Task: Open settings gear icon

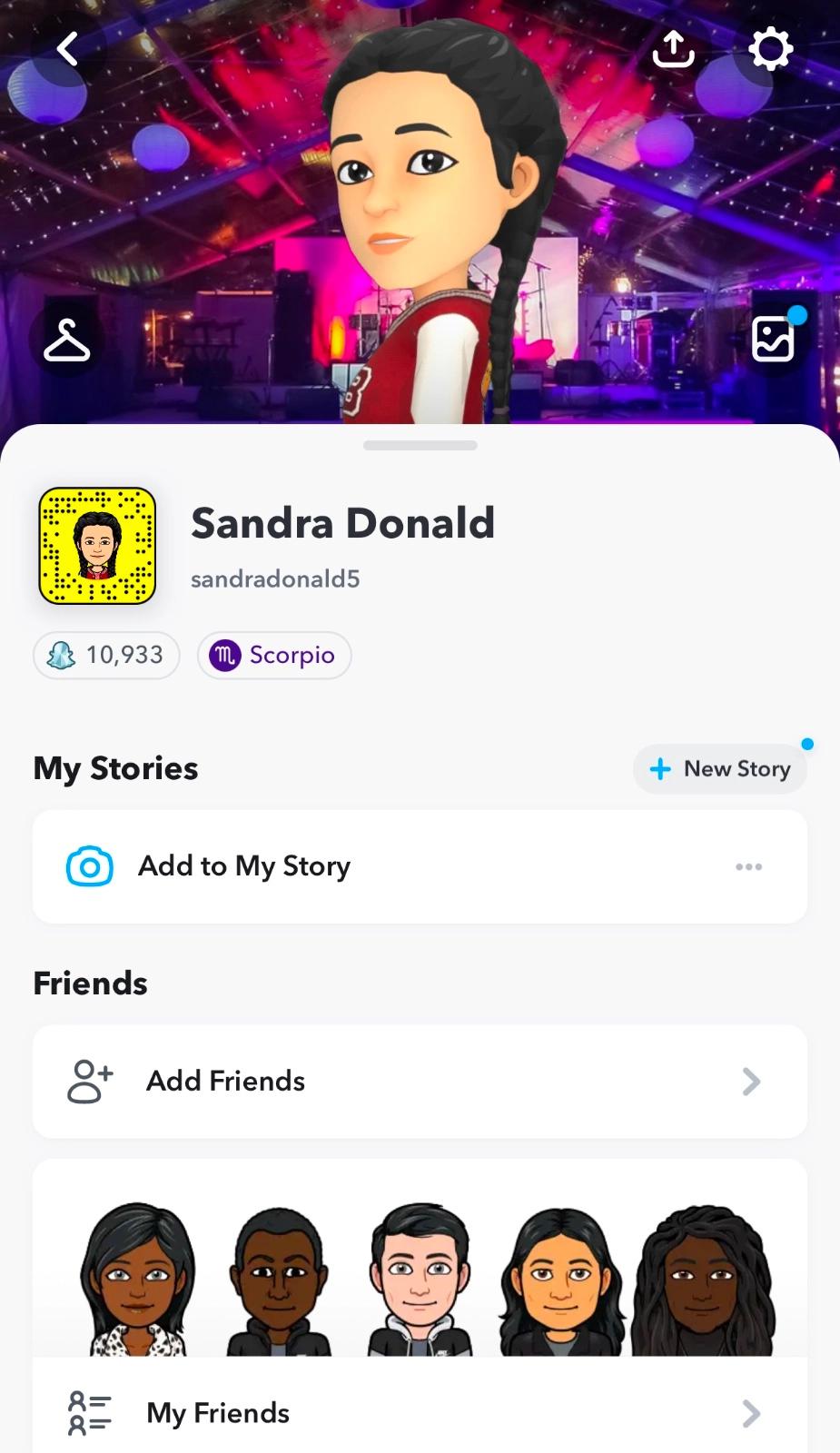Action: (x=770, y=49)
